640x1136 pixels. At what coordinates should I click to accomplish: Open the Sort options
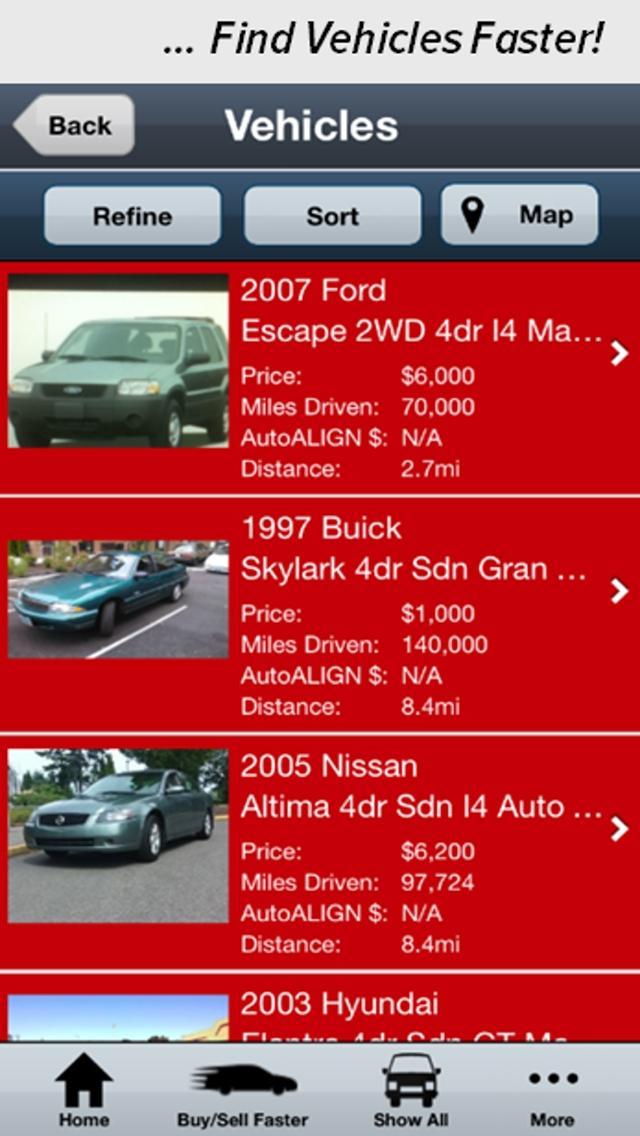[332, 216]
